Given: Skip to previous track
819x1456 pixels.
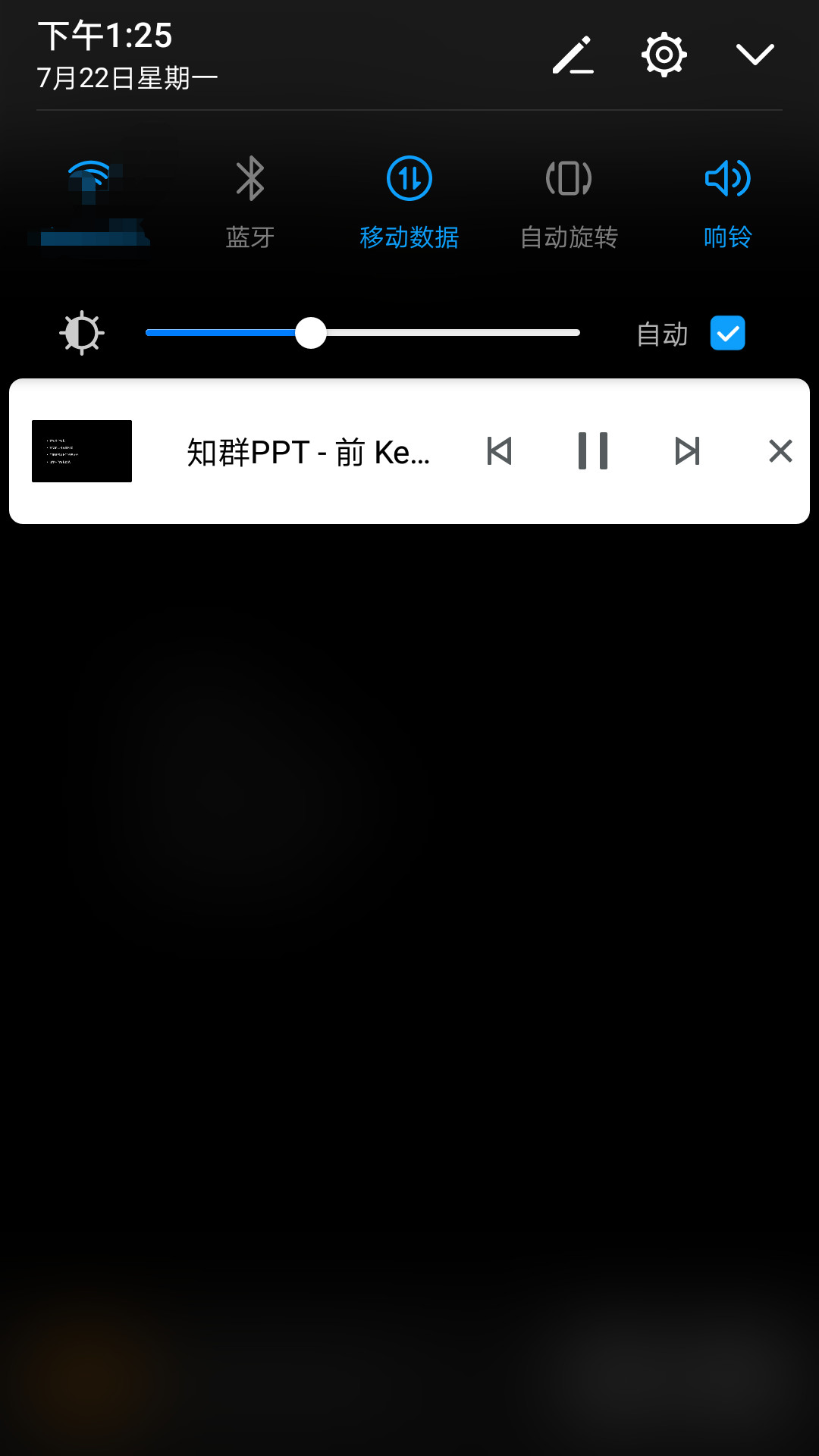Looking at the screenshot, I should (500, 451).
